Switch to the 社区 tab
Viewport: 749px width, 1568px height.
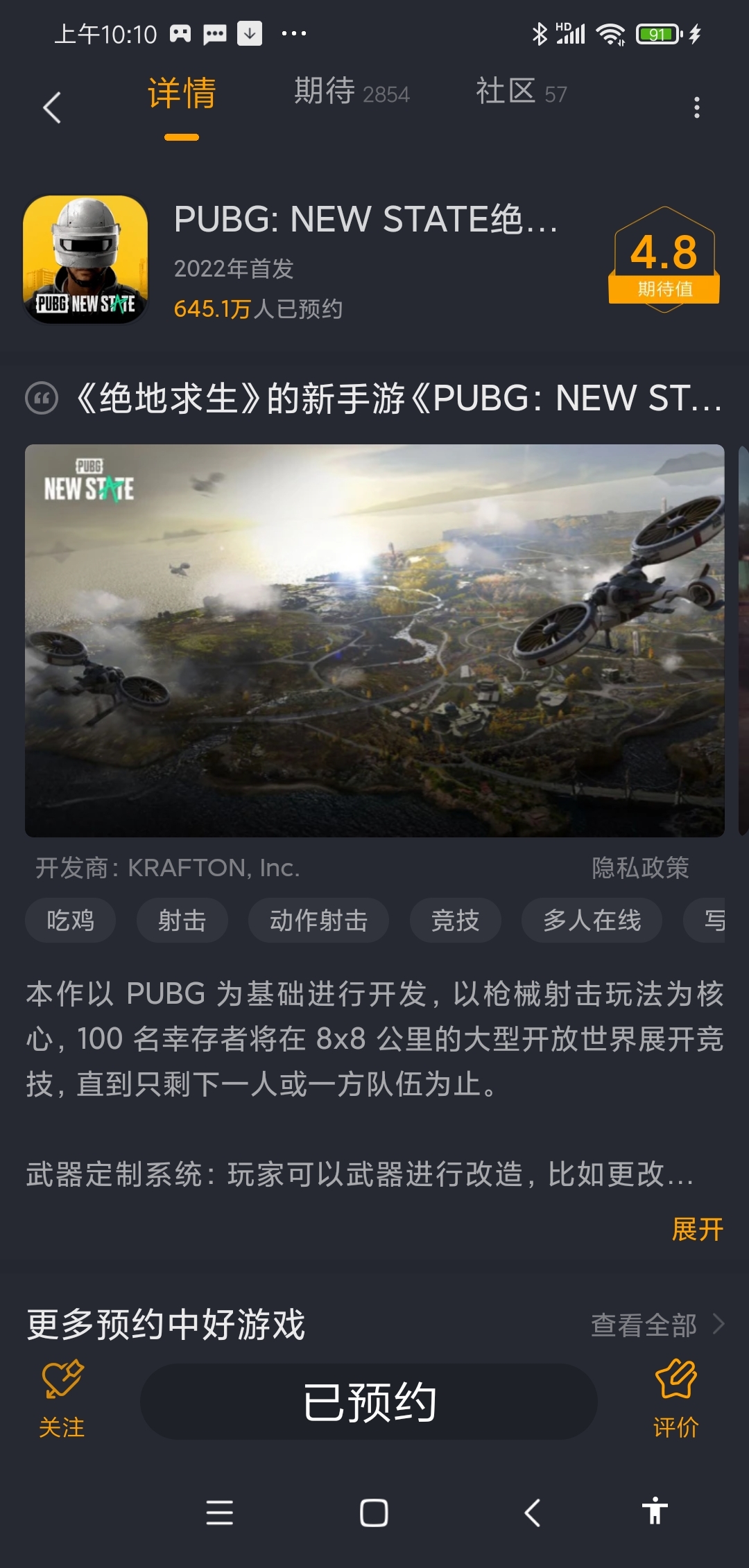(x=521, y=92)
